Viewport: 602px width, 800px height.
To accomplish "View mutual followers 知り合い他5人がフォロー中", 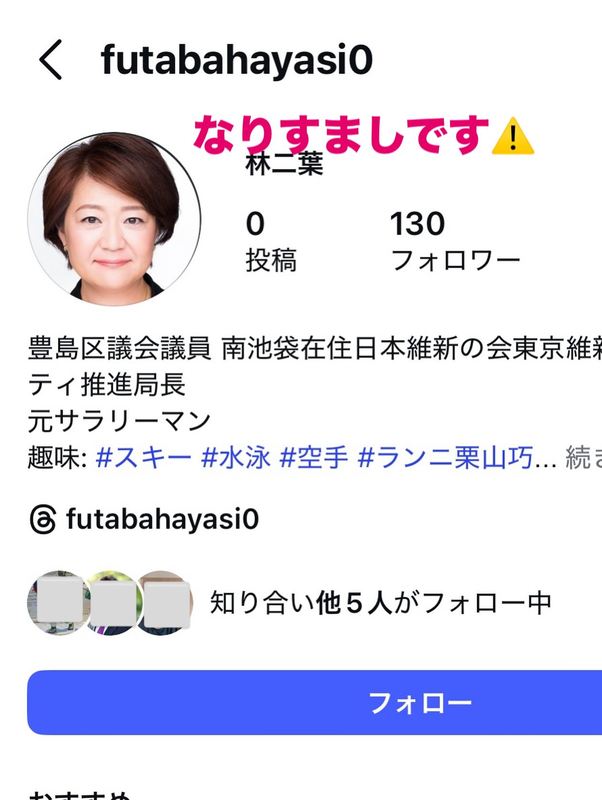I will point(380,603).
